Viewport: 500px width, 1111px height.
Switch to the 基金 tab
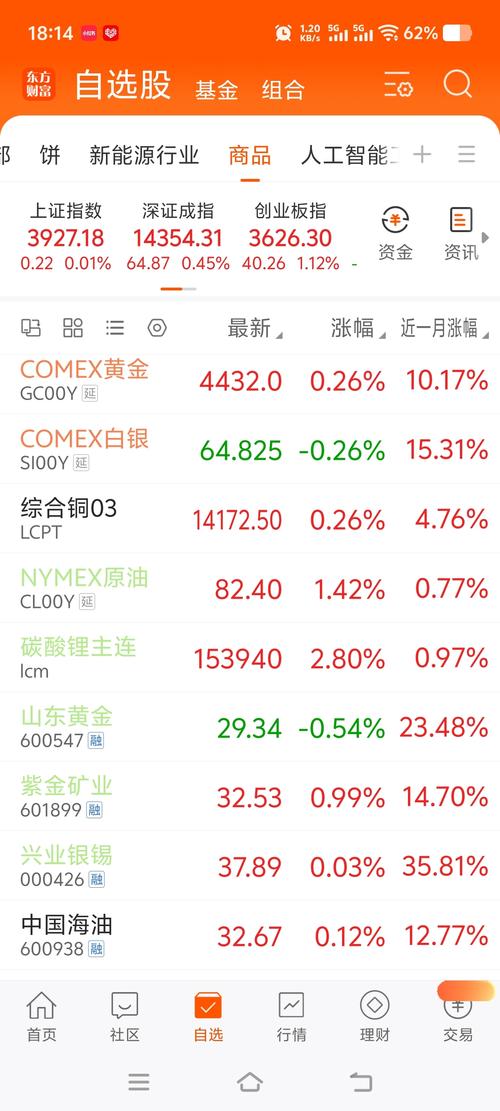pyautogui.click(x=217, y=90)
